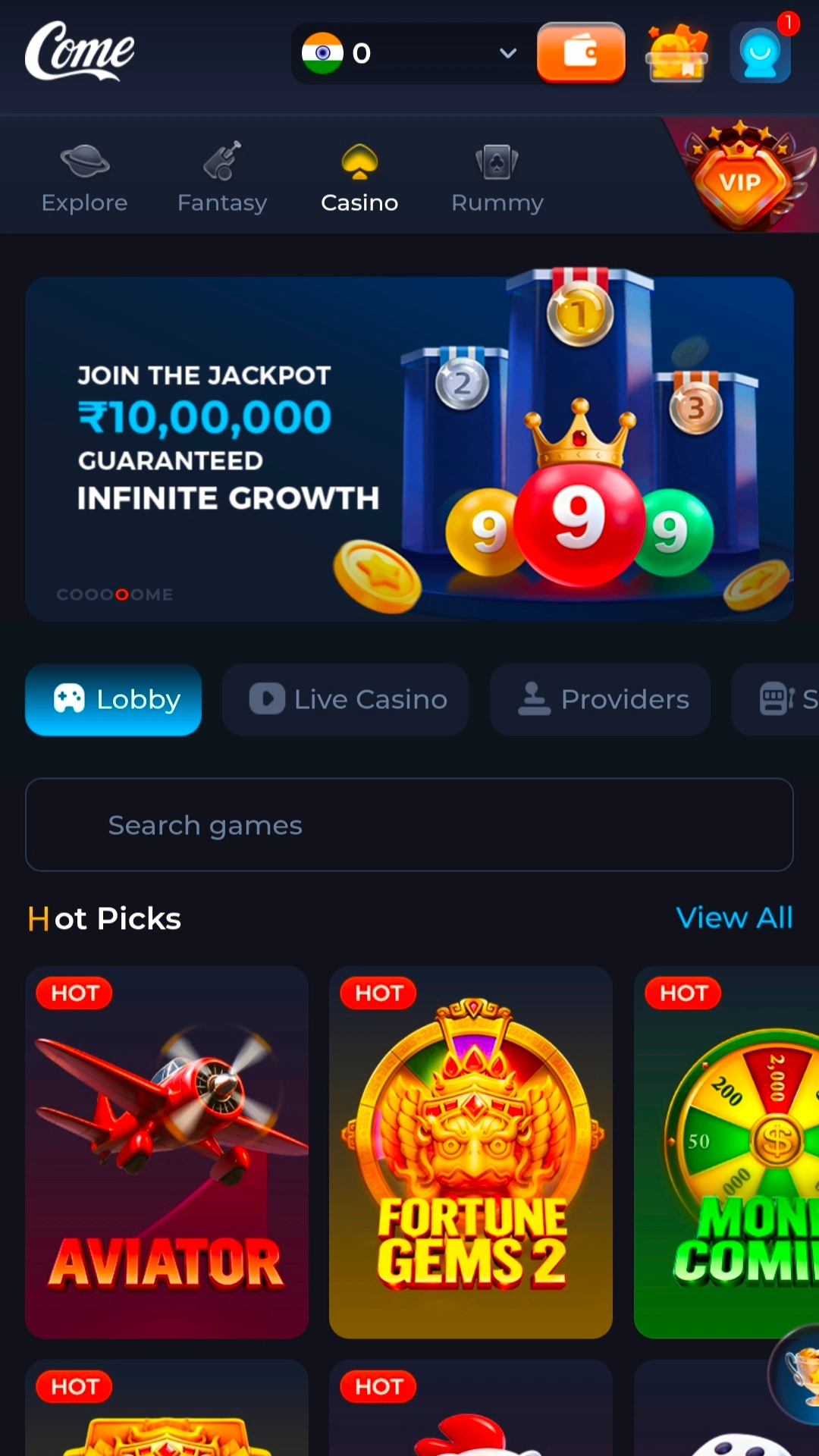Open the wallet deposit icon
Screen dimensions: 819x1456
[581, 52]
